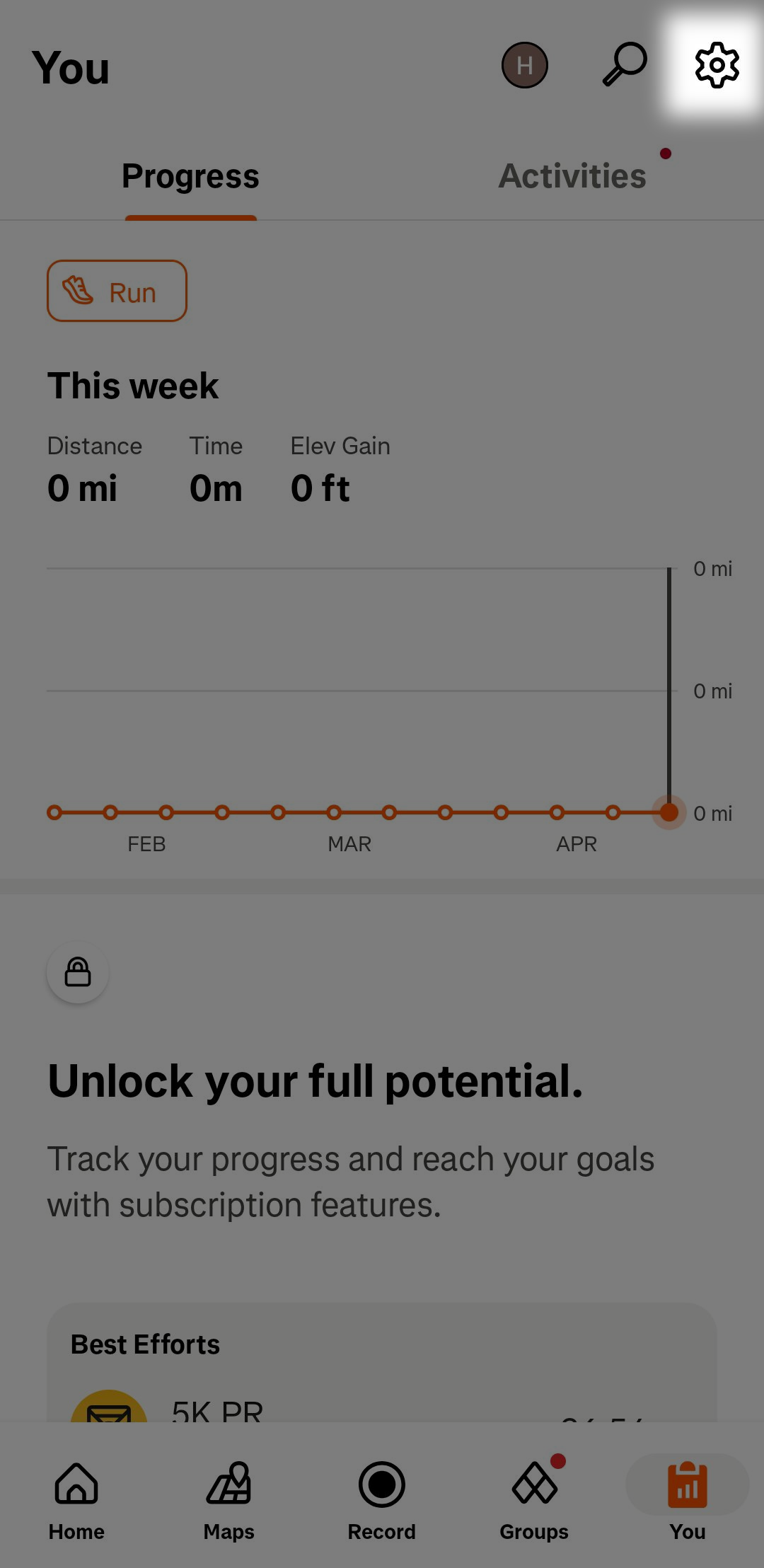Select the Progress tab
The width and height of the screenshot is (764, 1568).
[x=190, y=175]
